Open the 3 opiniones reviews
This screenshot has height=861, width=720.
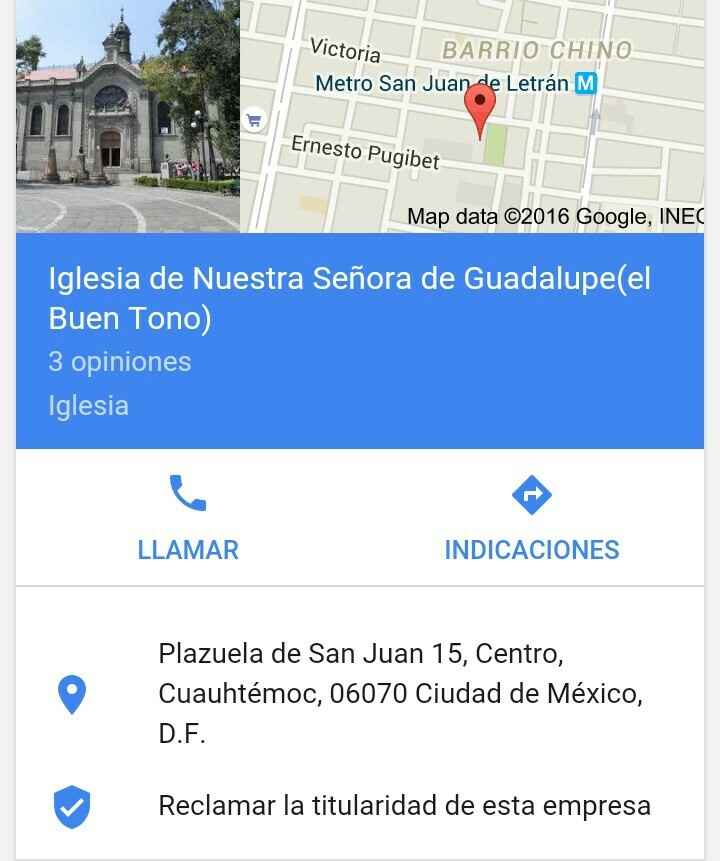119,362
